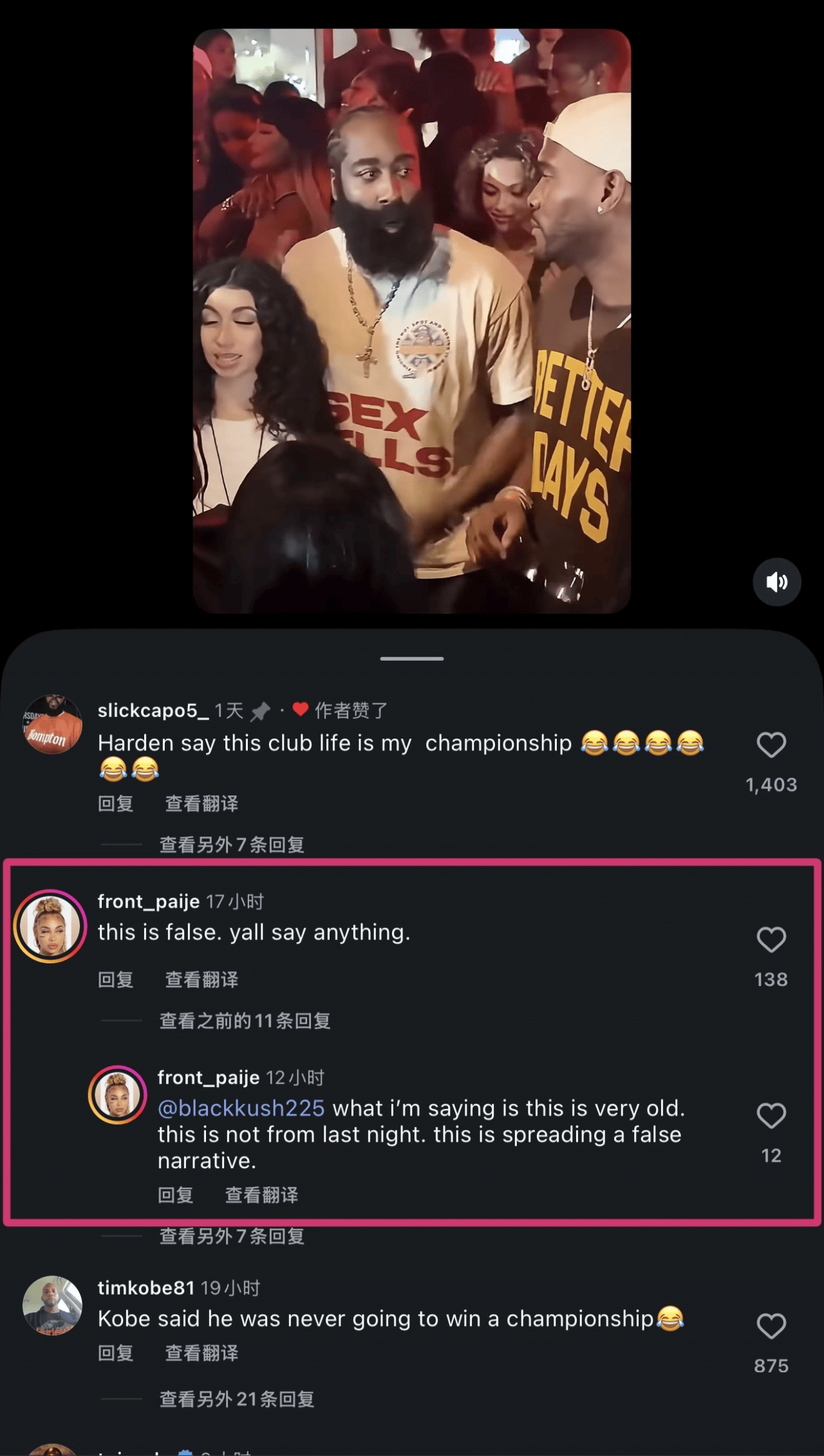This screenshot has width=824, height=1456.
Task: Expand 21 more replies under timkobe81
Action: coord(237,1399)
